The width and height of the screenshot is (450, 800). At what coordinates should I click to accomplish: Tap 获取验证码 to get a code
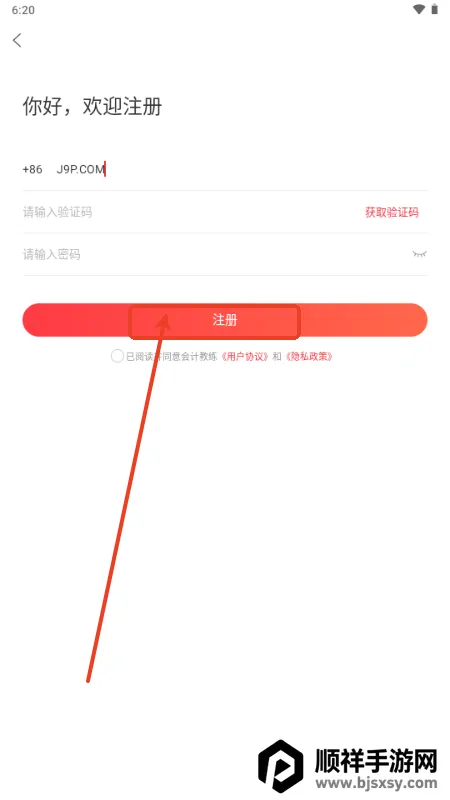(x=392, y=212)
